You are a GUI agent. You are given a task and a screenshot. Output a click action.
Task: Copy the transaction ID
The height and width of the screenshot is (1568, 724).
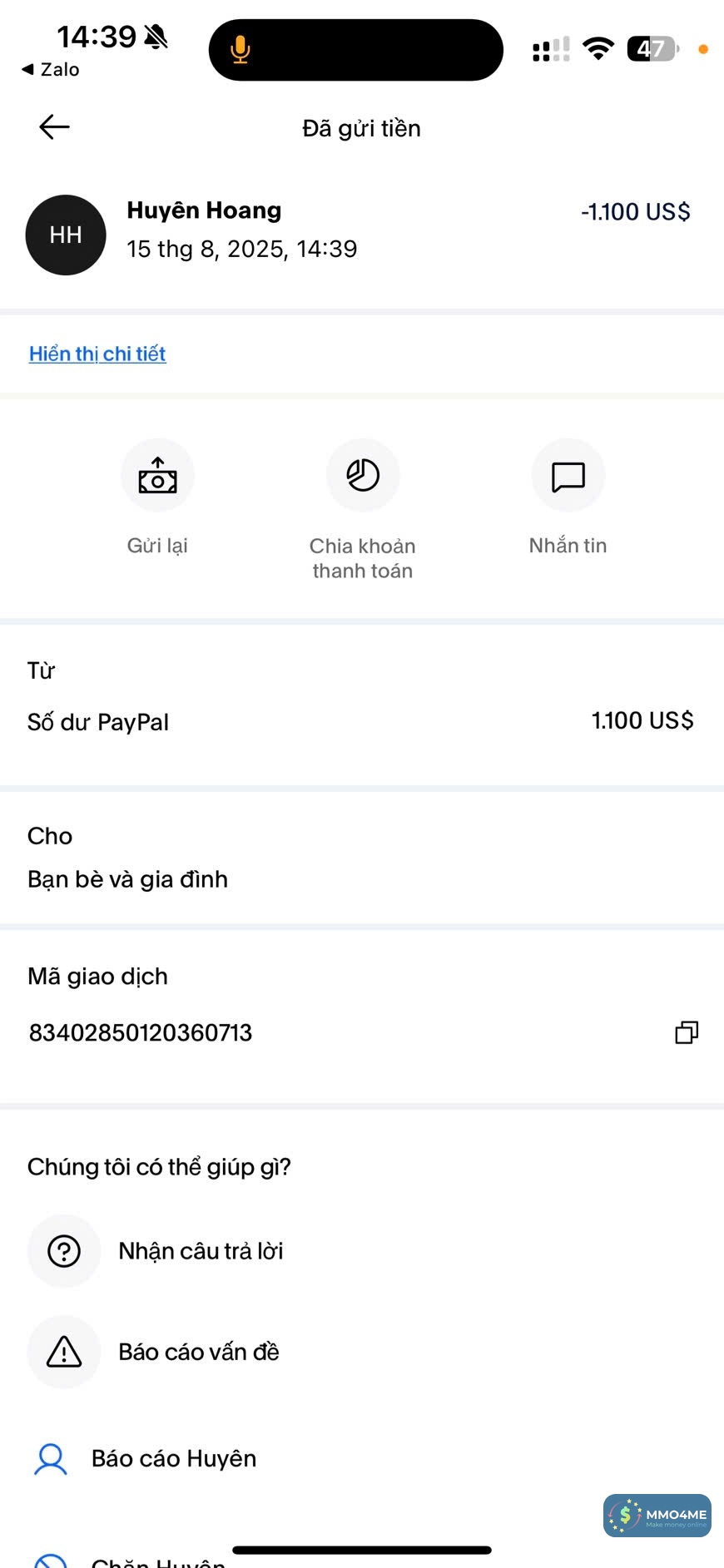[x=687, y=1032]
